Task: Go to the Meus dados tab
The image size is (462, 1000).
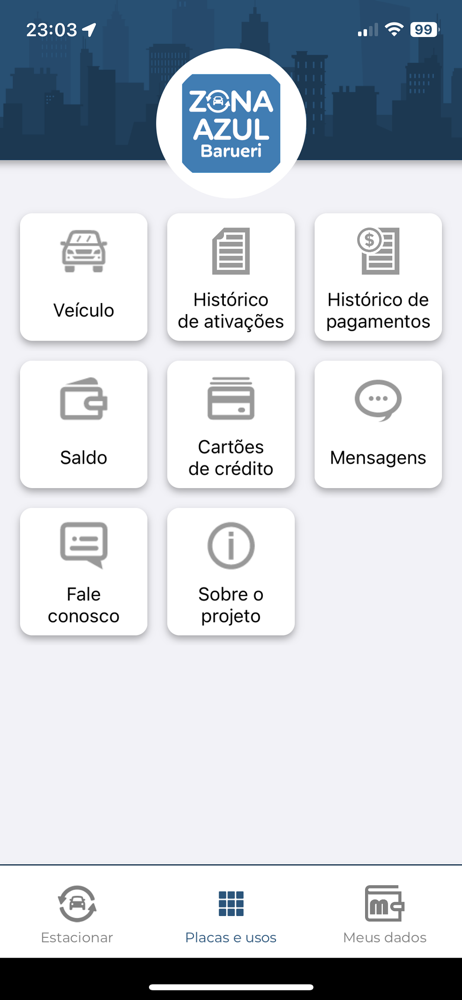Action: (x=385, y=914)
